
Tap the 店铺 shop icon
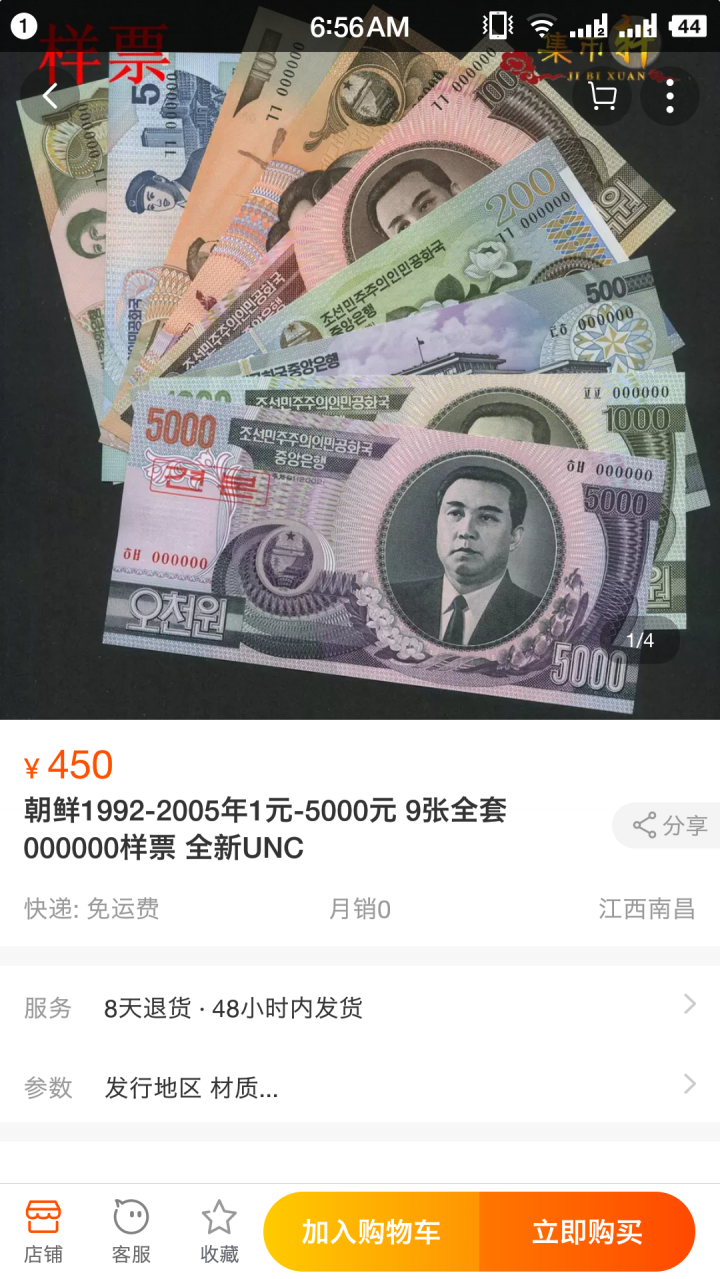[x=42, y=1228]
